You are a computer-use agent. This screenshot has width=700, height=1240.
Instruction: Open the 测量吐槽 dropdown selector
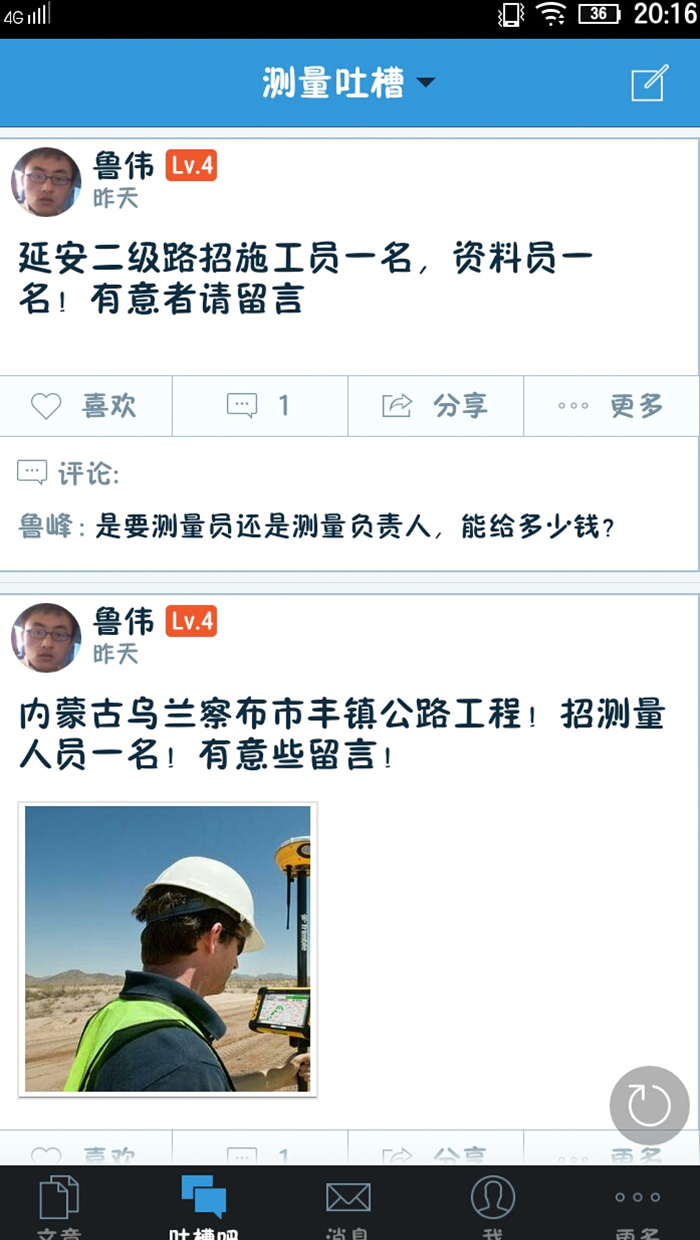(348, 84)
